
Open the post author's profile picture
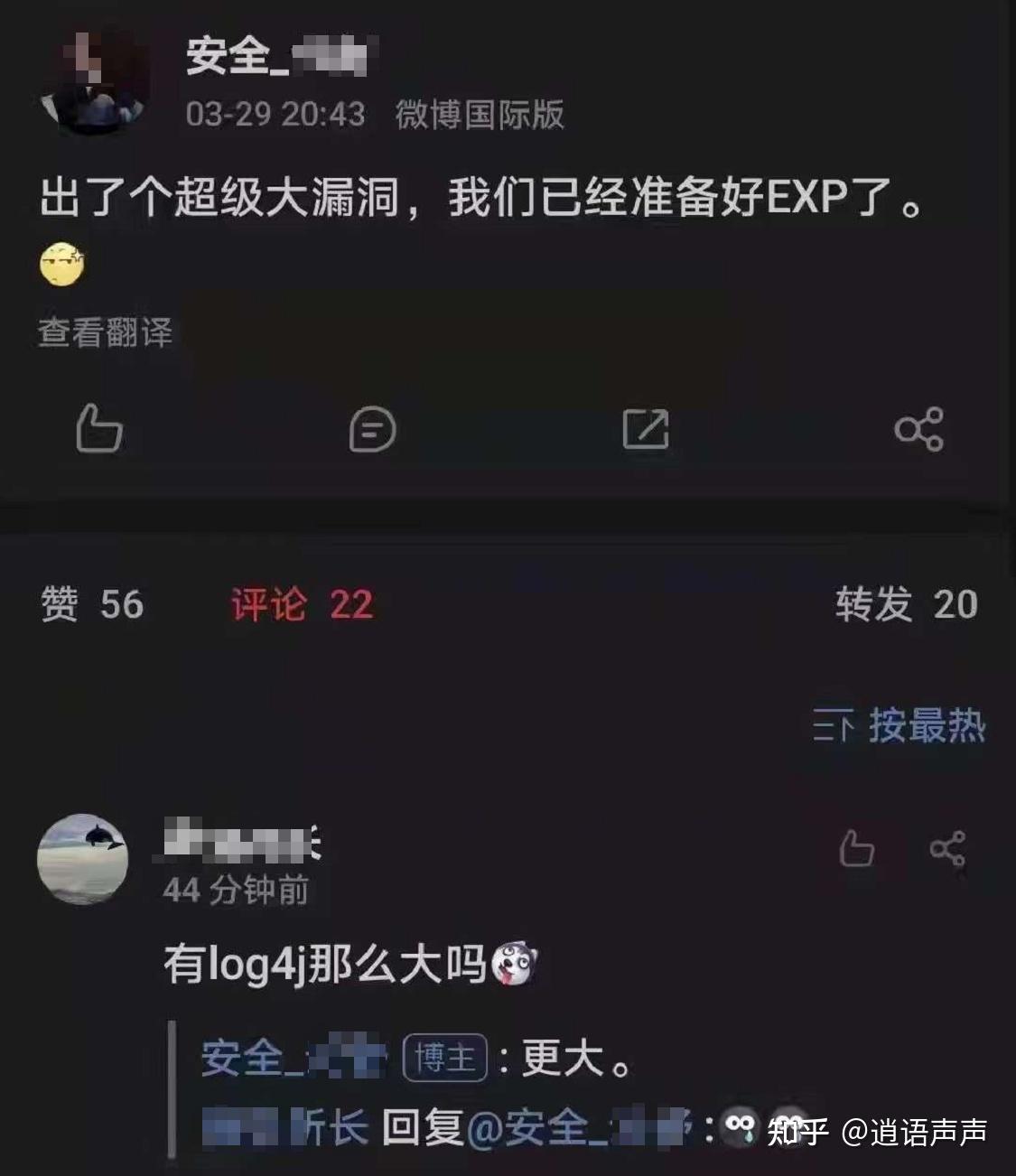(95, 83)
